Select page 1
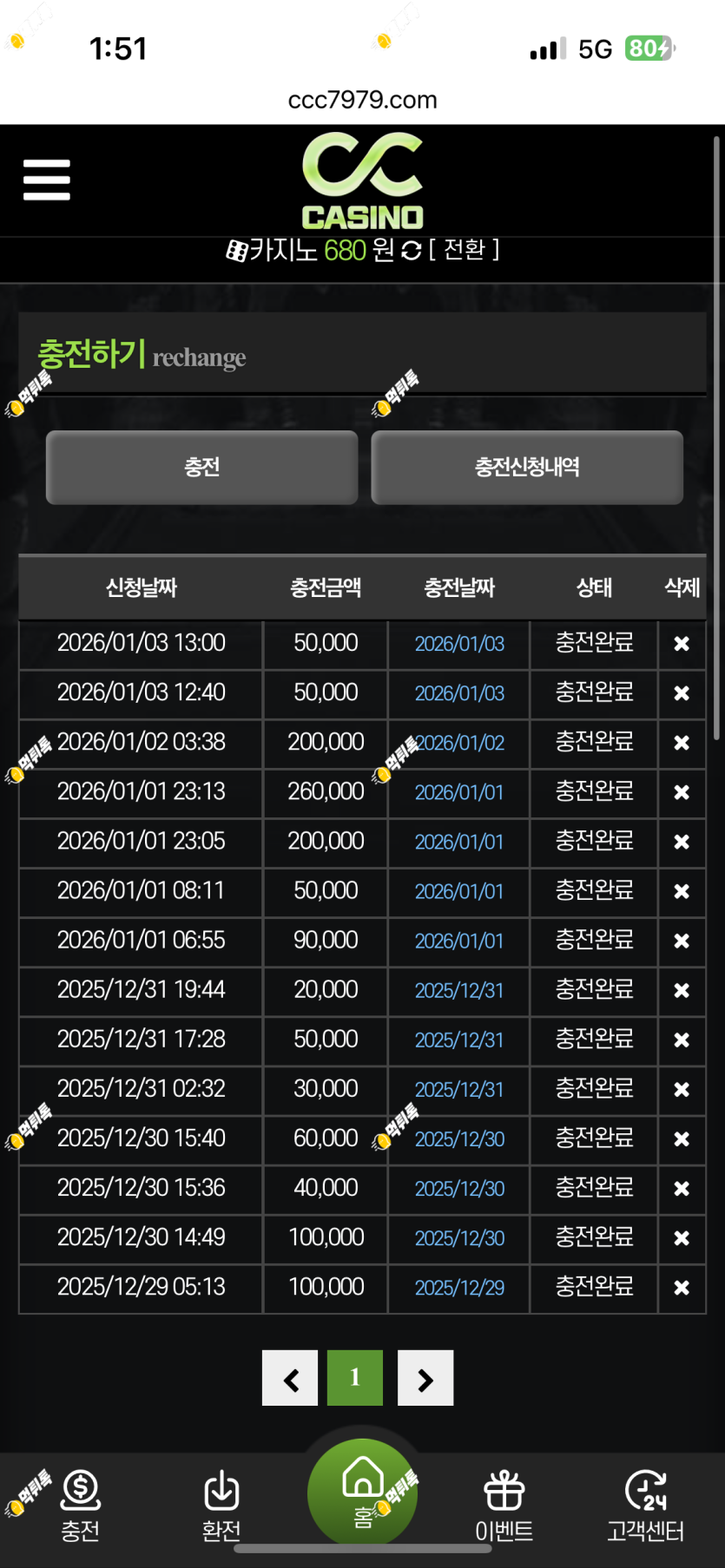Screen dimensions: 725x1568 pyautogui.click(x=354, y=1378)
